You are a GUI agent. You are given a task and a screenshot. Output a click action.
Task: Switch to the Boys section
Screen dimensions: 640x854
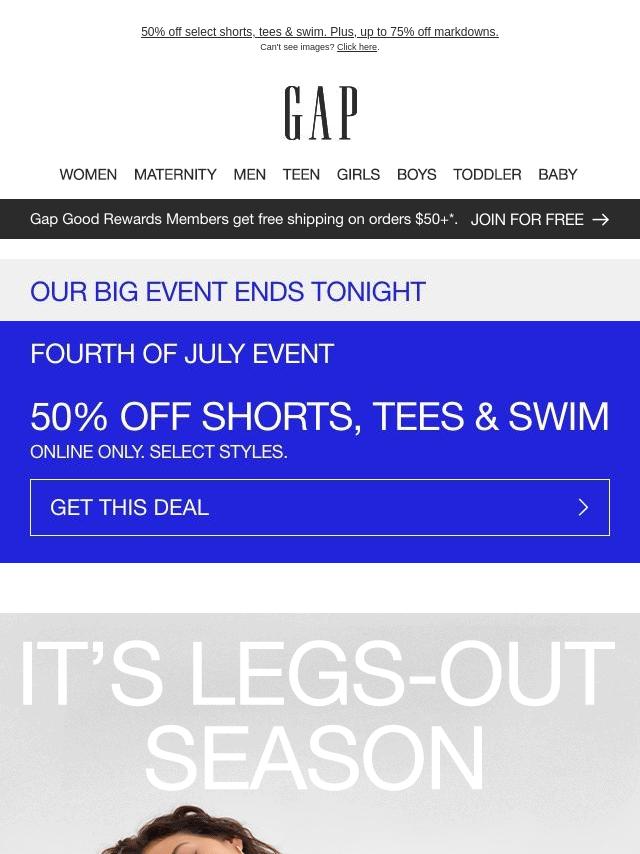click(416, 174)
